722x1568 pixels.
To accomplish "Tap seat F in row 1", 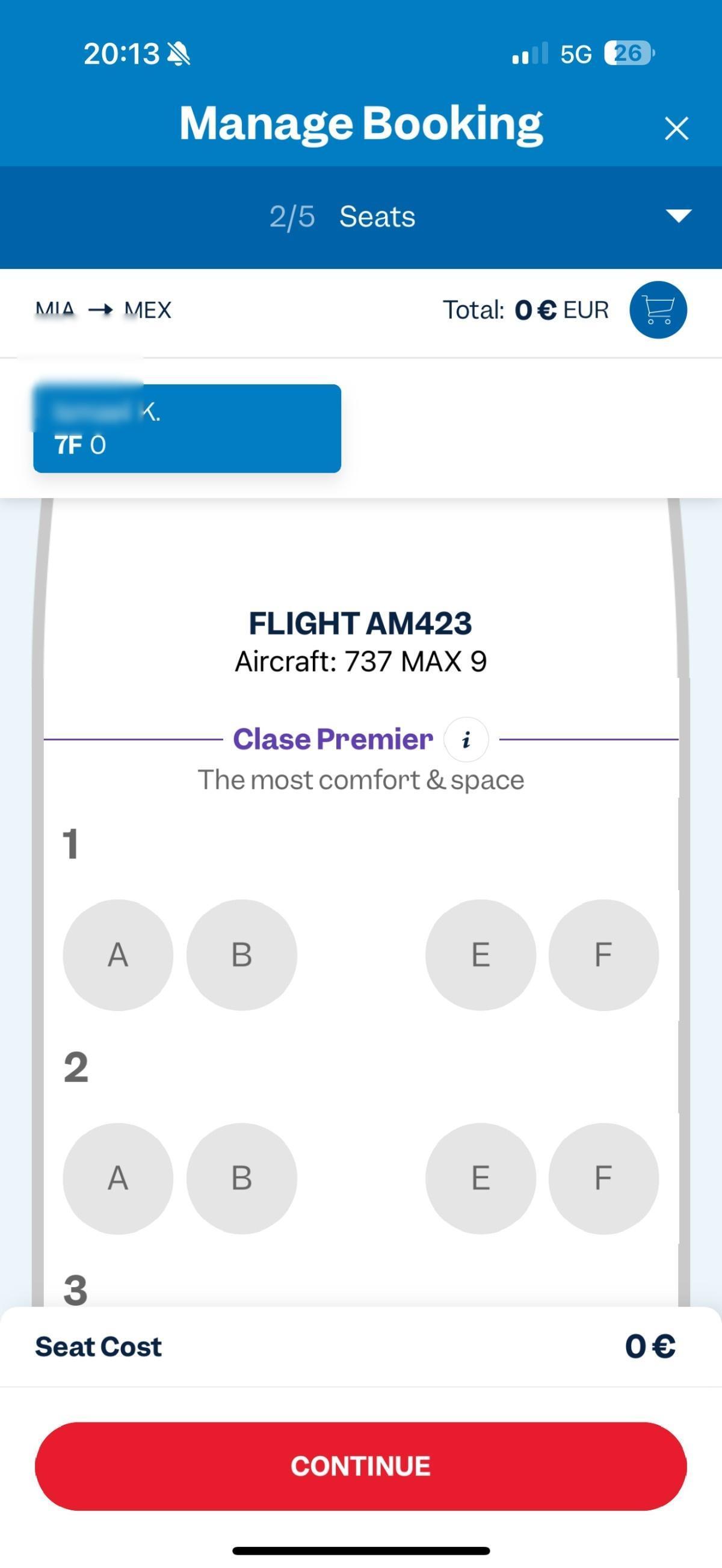I will (604, 955).
